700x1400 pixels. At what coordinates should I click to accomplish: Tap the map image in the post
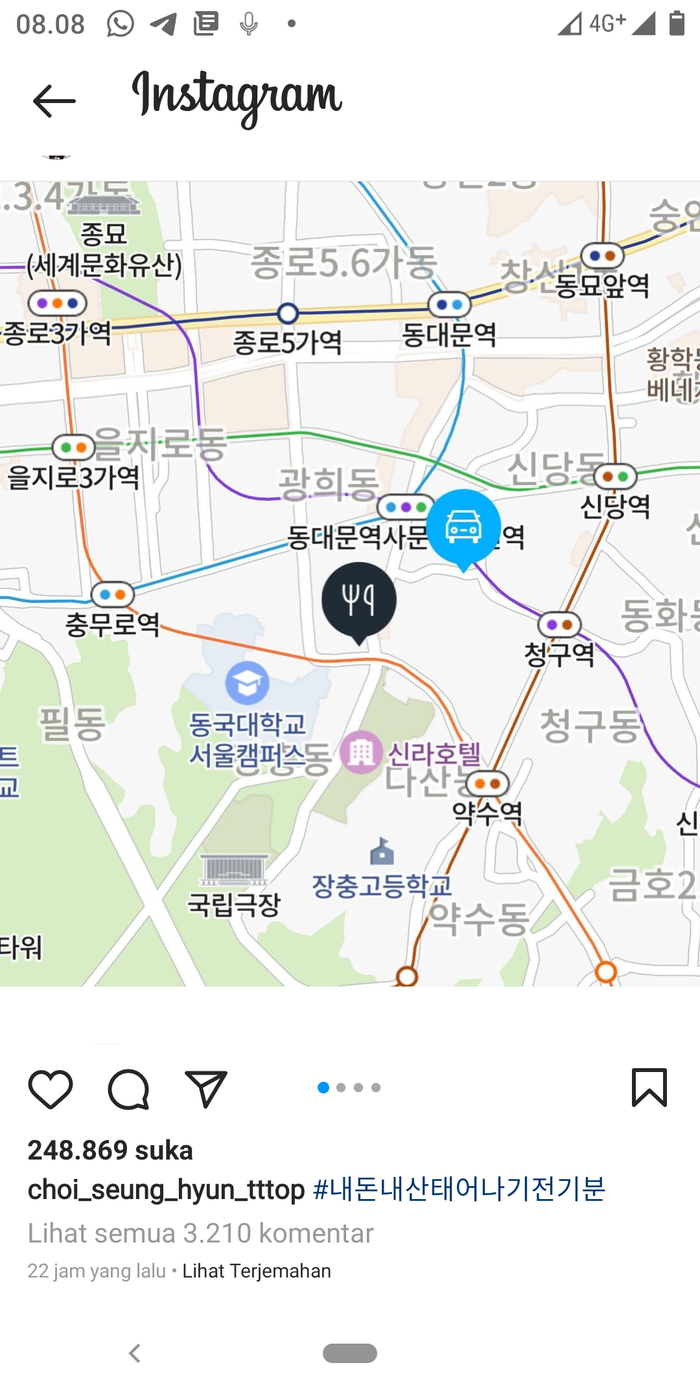pos(350,583)
